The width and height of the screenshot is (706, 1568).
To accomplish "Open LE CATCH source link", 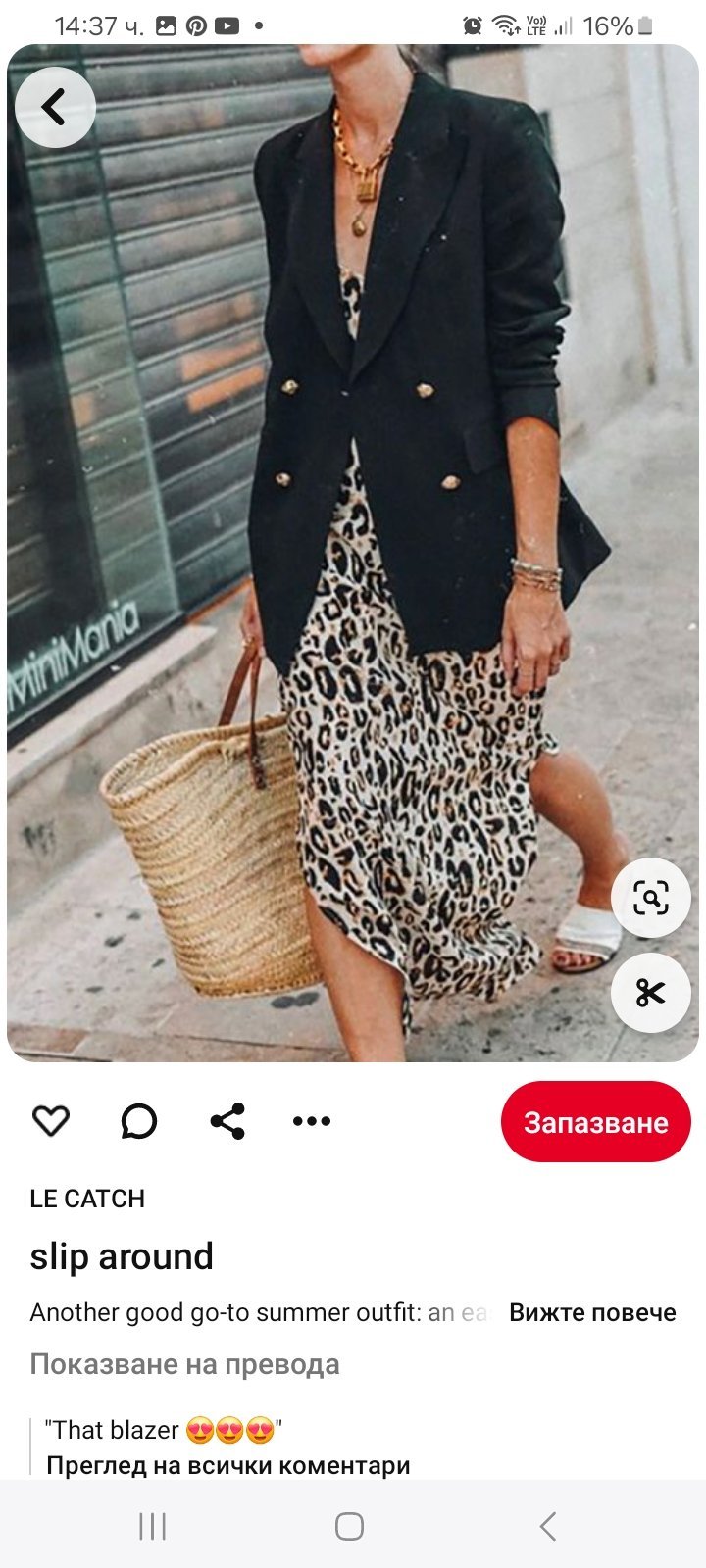I will [x=87, y=1199].
